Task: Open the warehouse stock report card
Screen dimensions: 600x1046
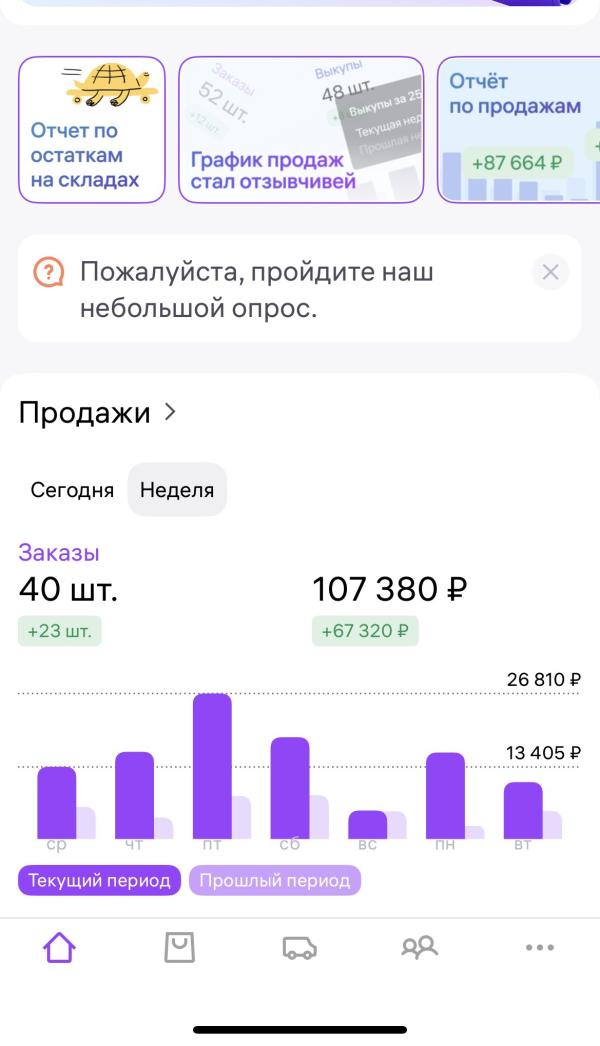Action: (91, 130)
